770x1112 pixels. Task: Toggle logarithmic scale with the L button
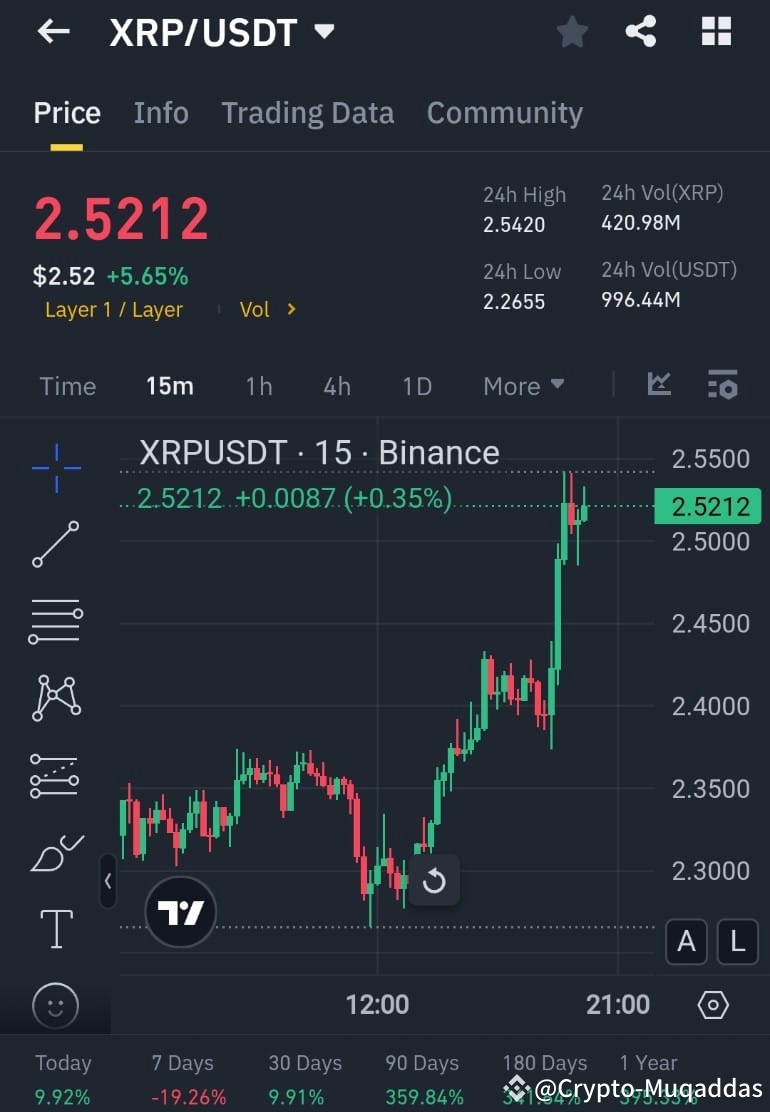click(737, 941)
